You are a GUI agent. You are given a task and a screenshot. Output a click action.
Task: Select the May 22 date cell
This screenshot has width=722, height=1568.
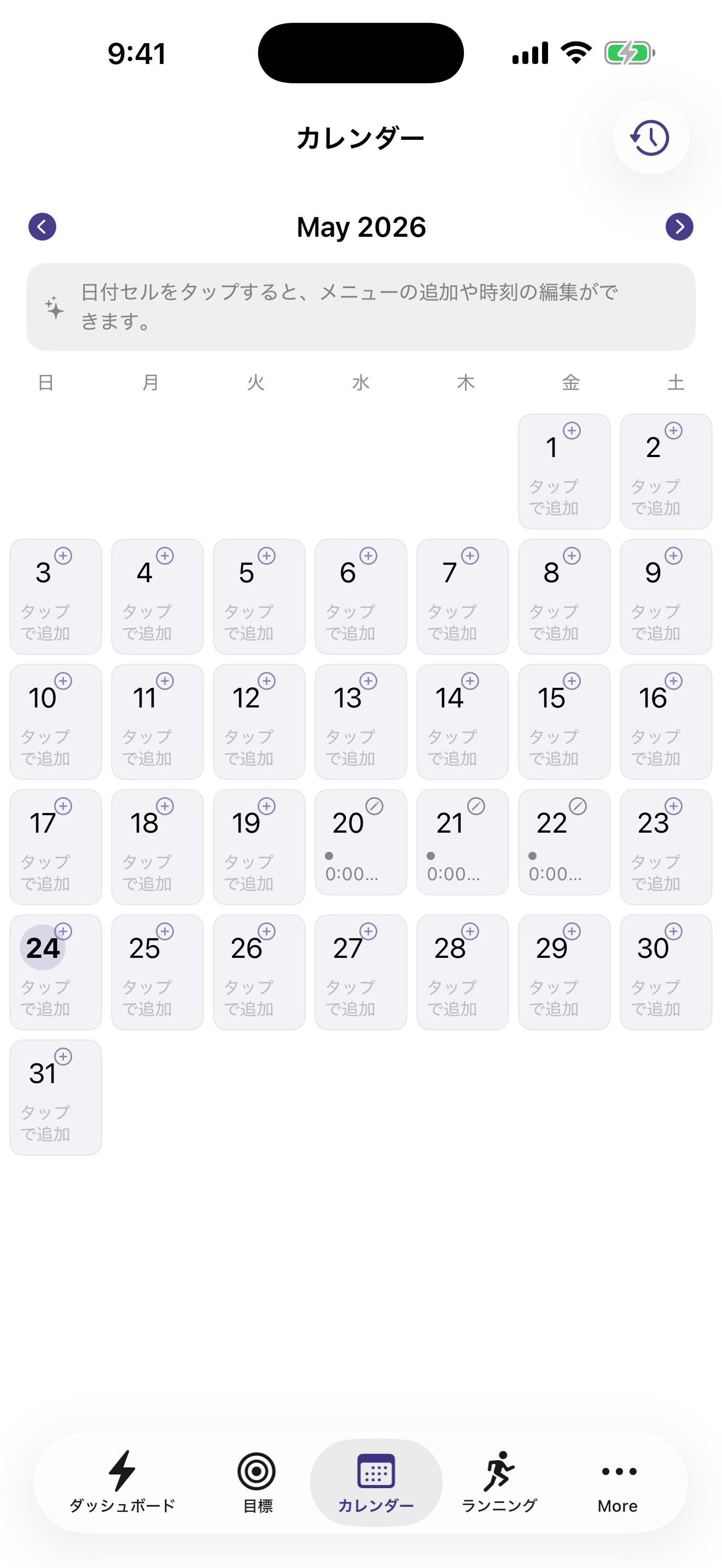click(x=564, y=842)
